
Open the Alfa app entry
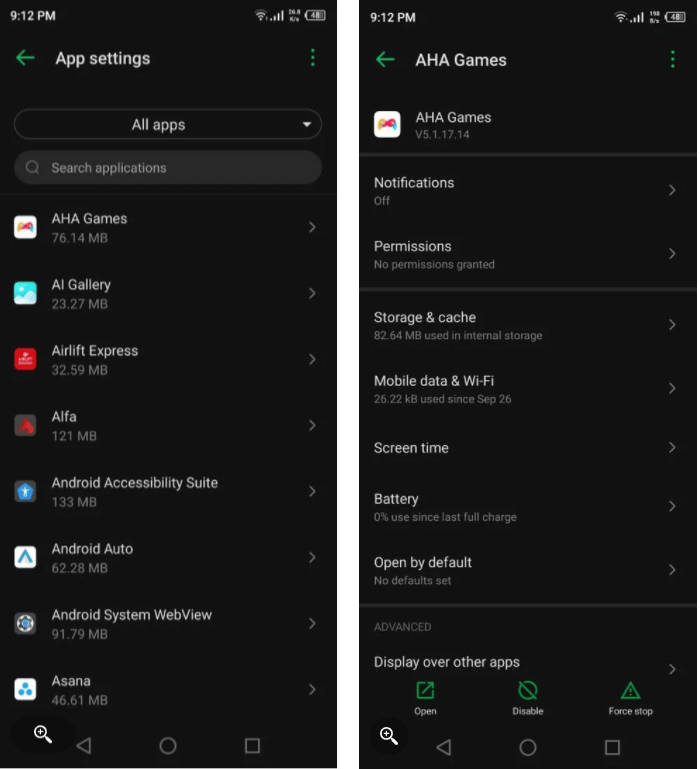pos(165,425)
